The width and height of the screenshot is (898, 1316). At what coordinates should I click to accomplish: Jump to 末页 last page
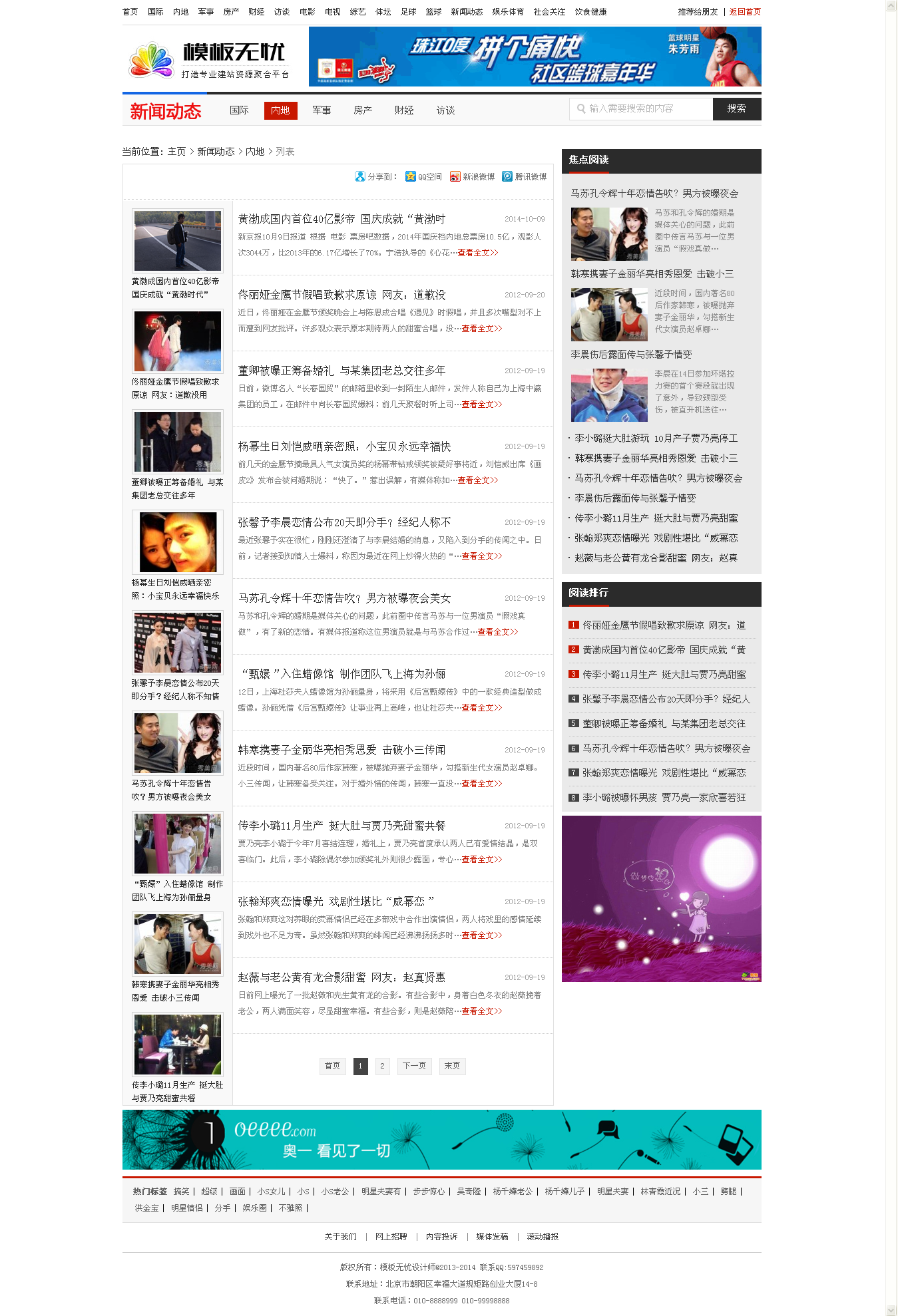click(452, 1066)
